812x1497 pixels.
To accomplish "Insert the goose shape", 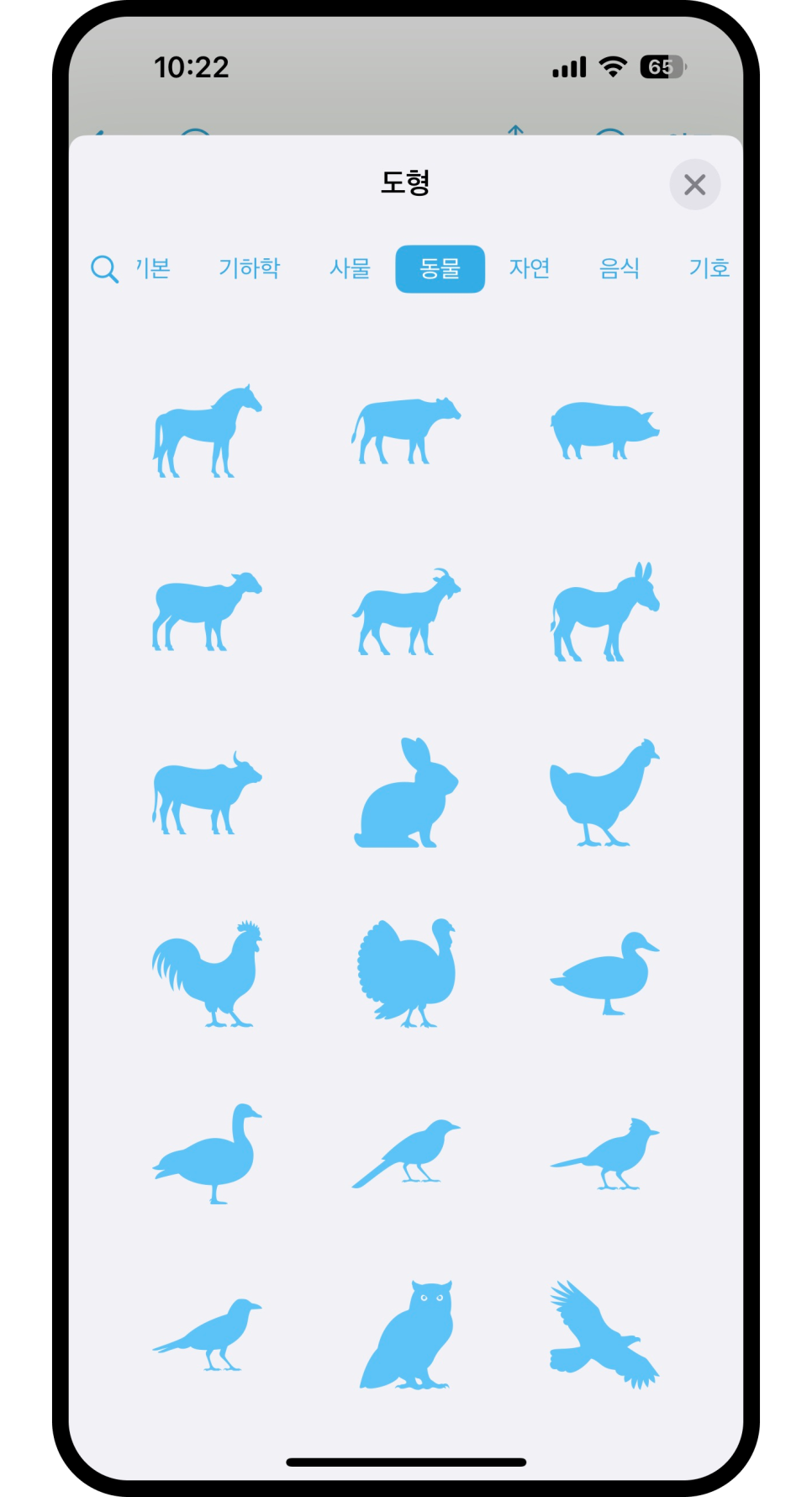I will (x=207, y=1154).
